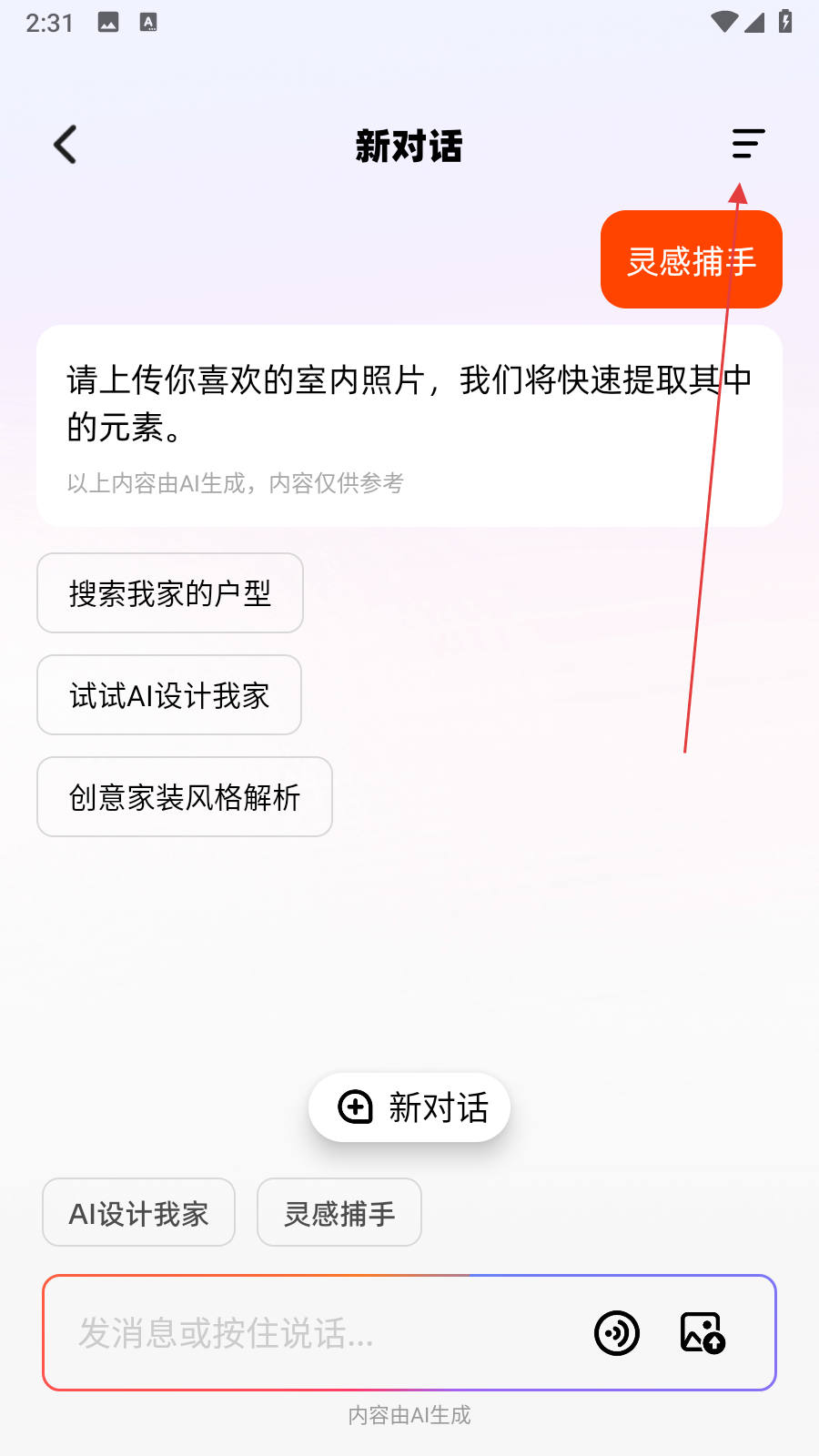Upload a photo with the image icon
This screenshot has height=1456, width=819.
click(x=703, y=1334)
